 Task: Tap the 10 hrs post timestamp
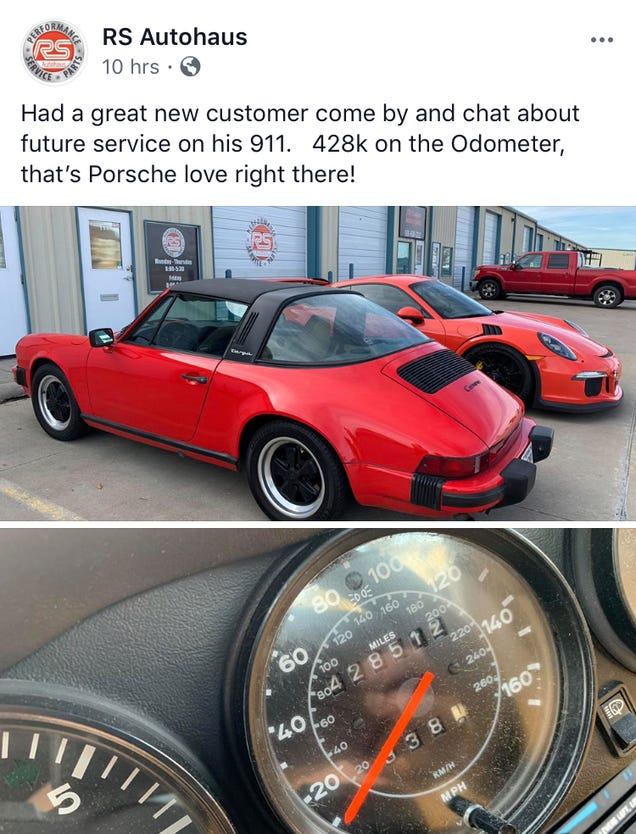(x=130, y=67)
